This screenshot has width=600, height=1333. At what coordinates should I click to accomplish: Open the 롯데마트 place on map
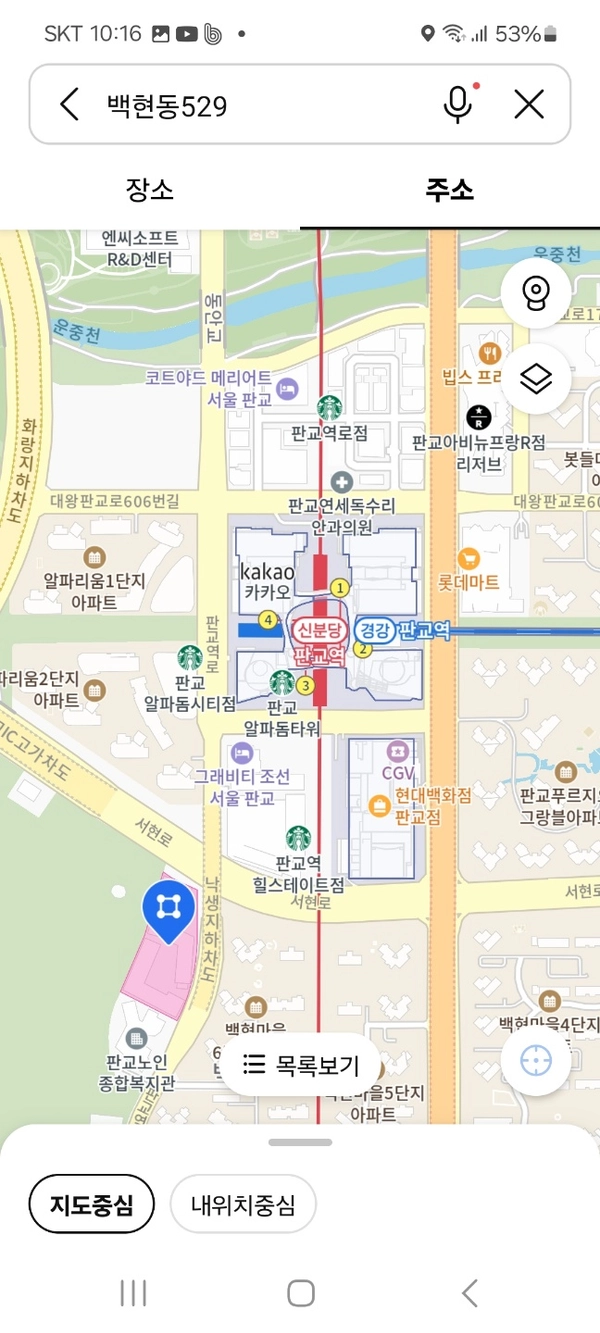pos(468,559)
